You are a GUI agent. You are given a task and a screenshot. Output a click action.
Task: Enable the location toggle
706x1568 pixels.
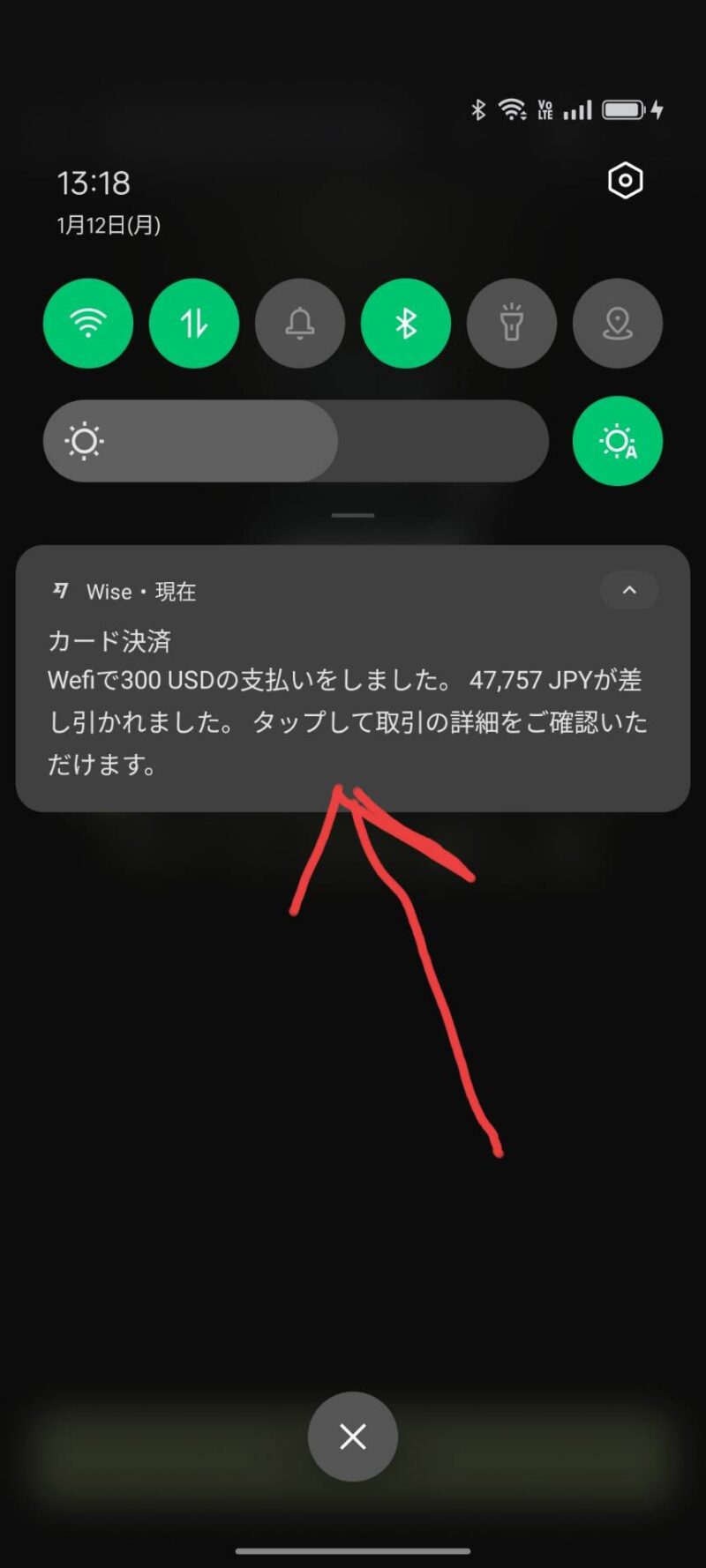(618, 324)
